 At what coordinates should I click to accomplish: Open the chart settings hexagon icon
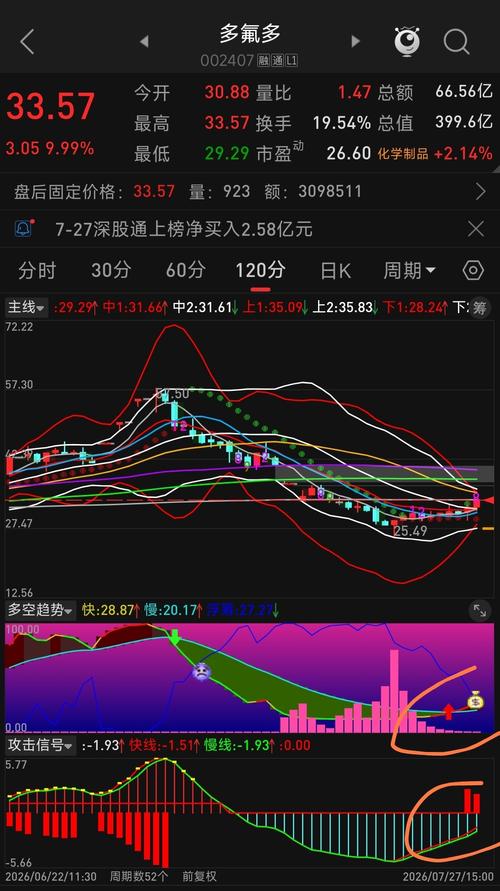click(473, 270)
